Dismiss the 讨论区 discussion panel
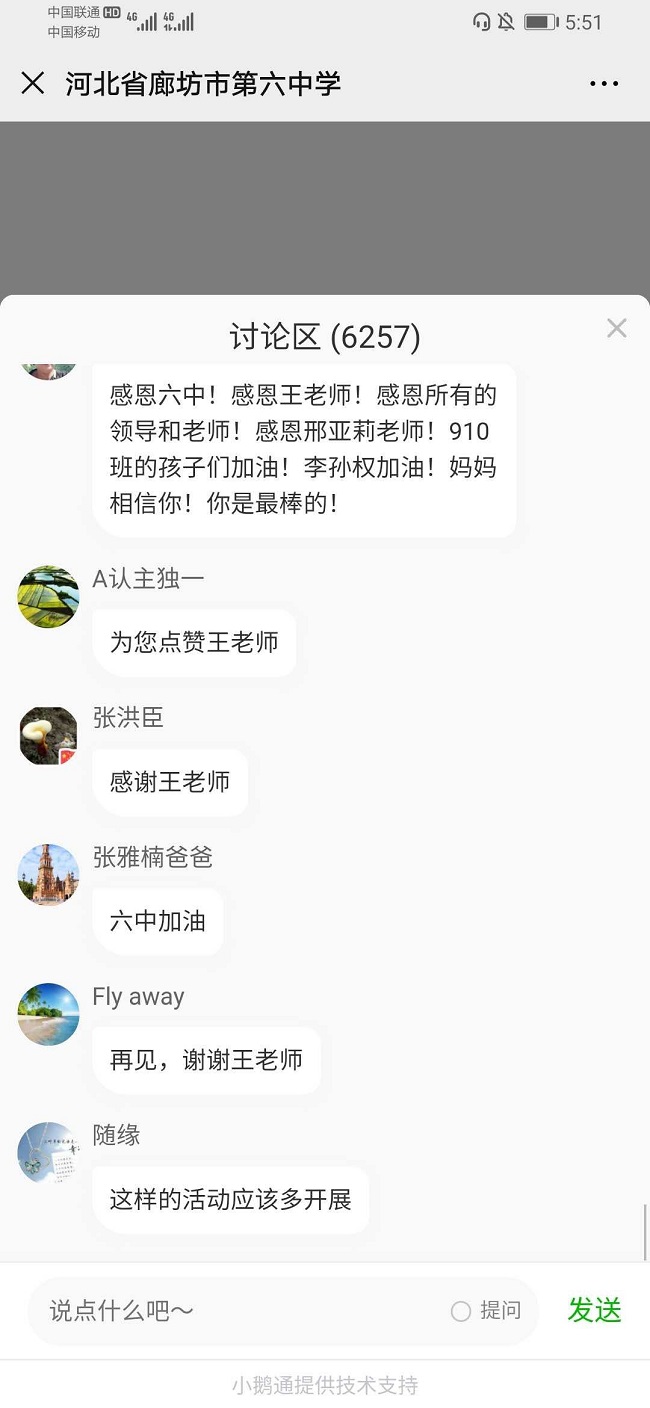 (x=617, y=328)
